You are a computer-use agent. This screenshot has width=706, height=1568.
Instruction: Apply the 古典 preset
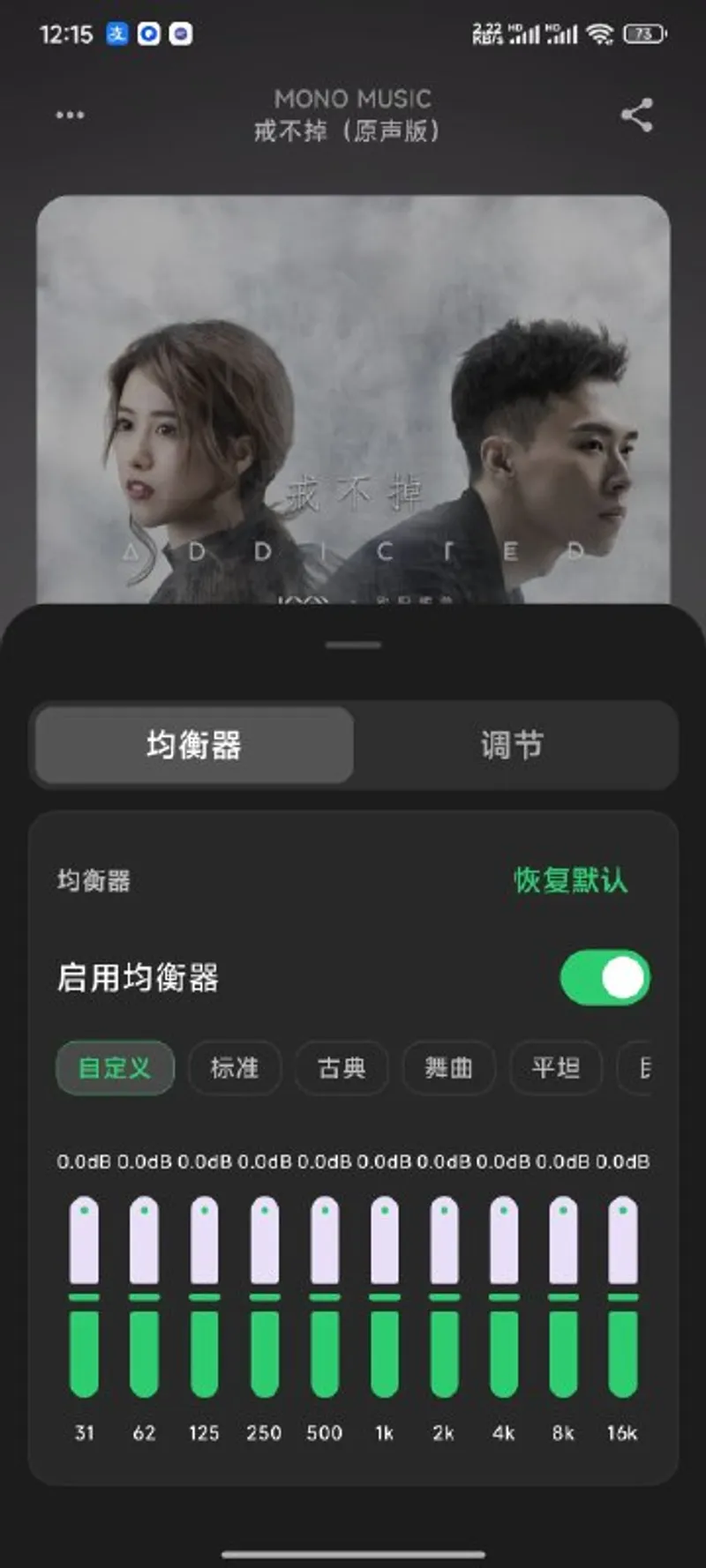tap(342, 1068)
